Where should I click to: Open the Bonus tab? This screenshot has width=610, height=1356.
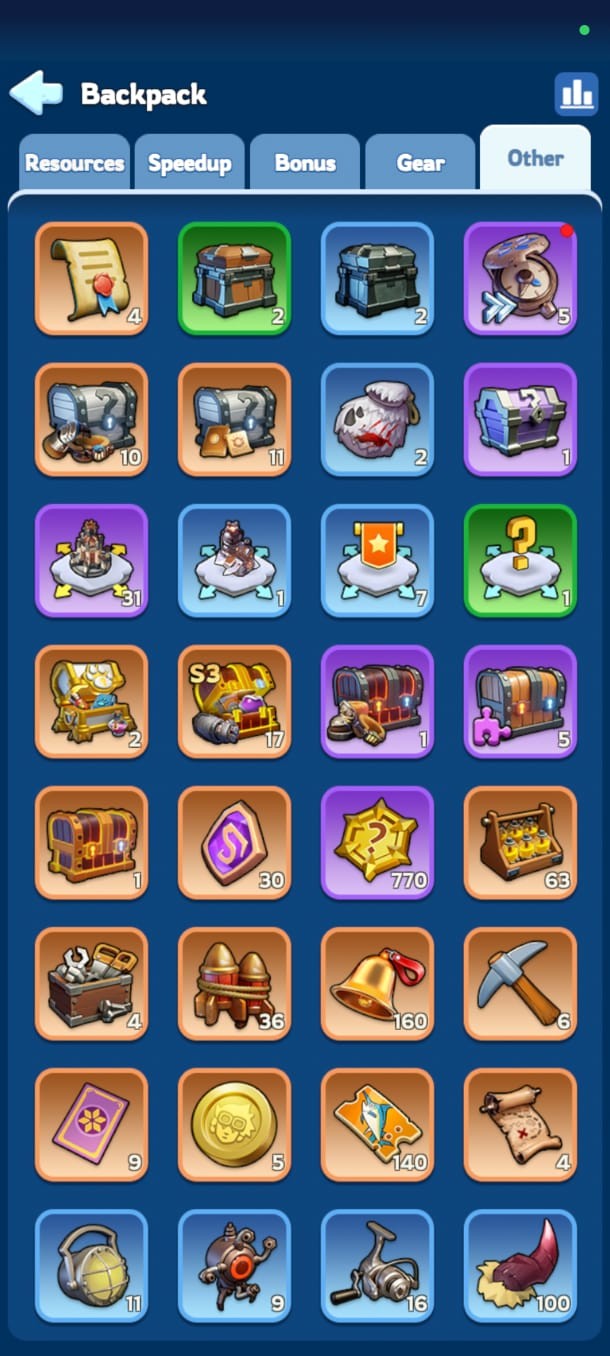point(305,163)
